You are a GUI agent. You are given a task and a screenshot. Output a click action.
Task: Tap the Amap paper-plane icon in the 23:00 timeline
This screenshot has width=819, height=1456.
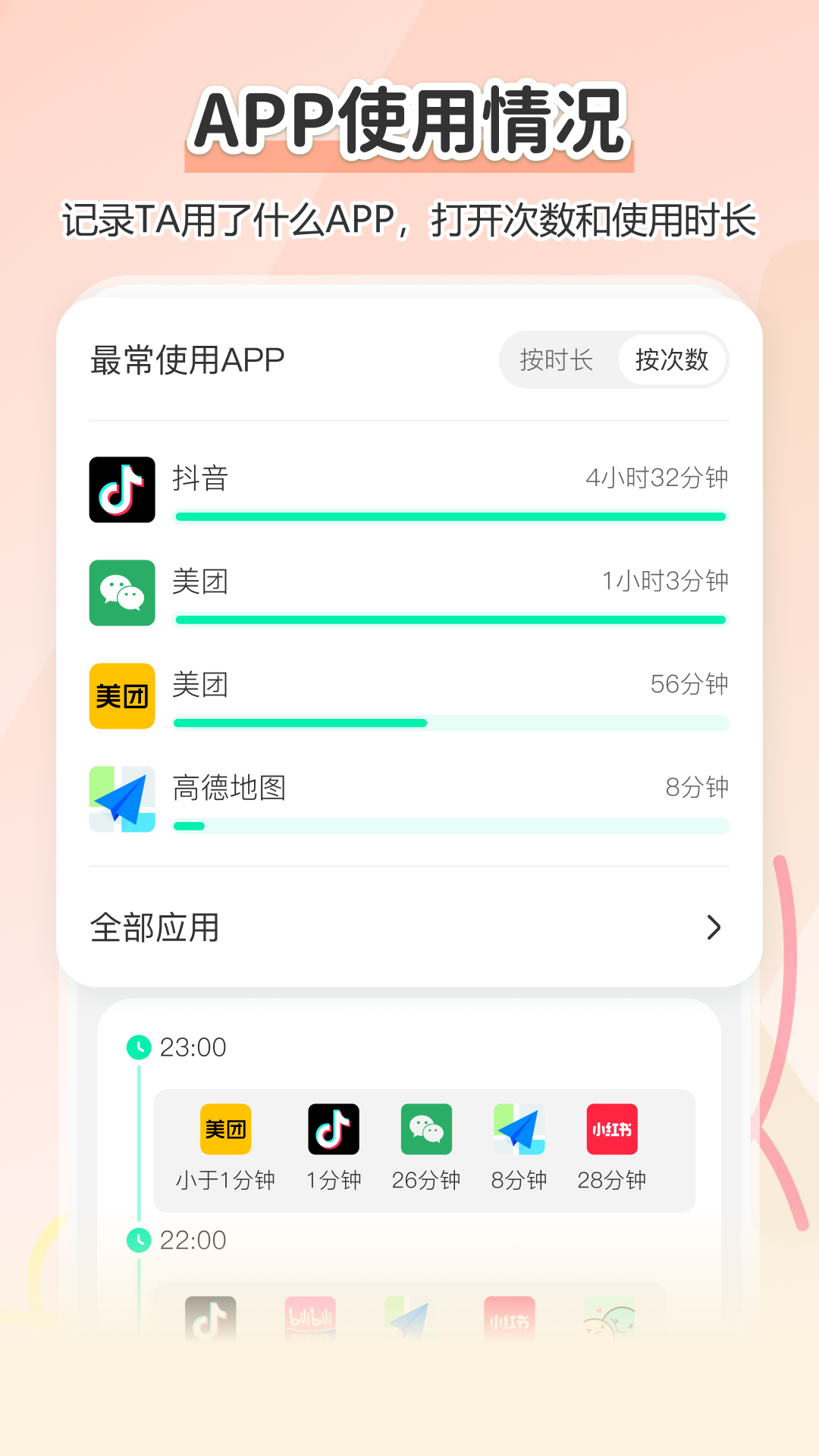click(x=519, y=1129)
